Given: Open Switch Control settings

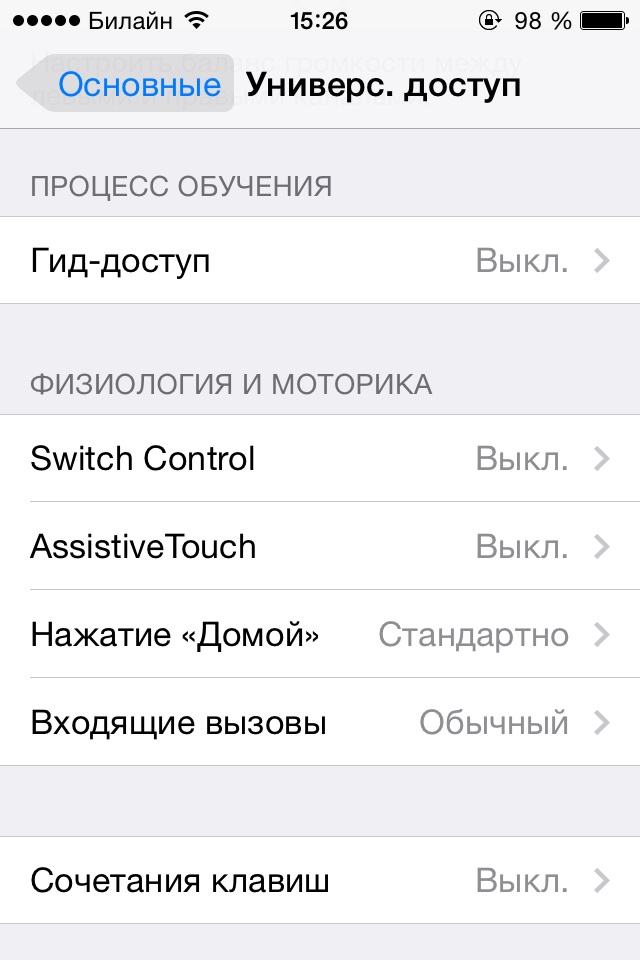Looking at the screenshot, I should tap(320, 459).
